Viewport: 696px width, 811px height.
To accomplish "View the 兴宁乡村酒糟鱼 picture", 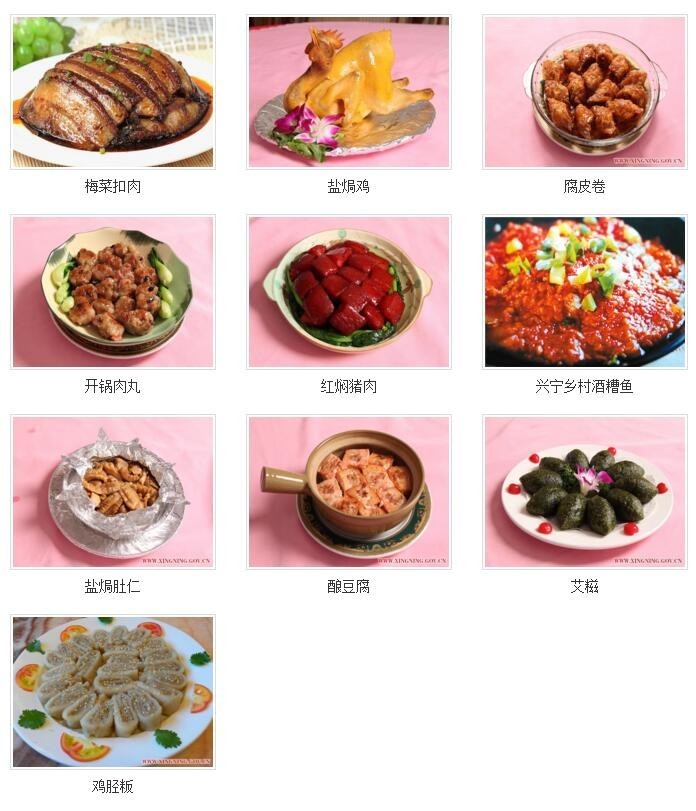I will 585,292.
